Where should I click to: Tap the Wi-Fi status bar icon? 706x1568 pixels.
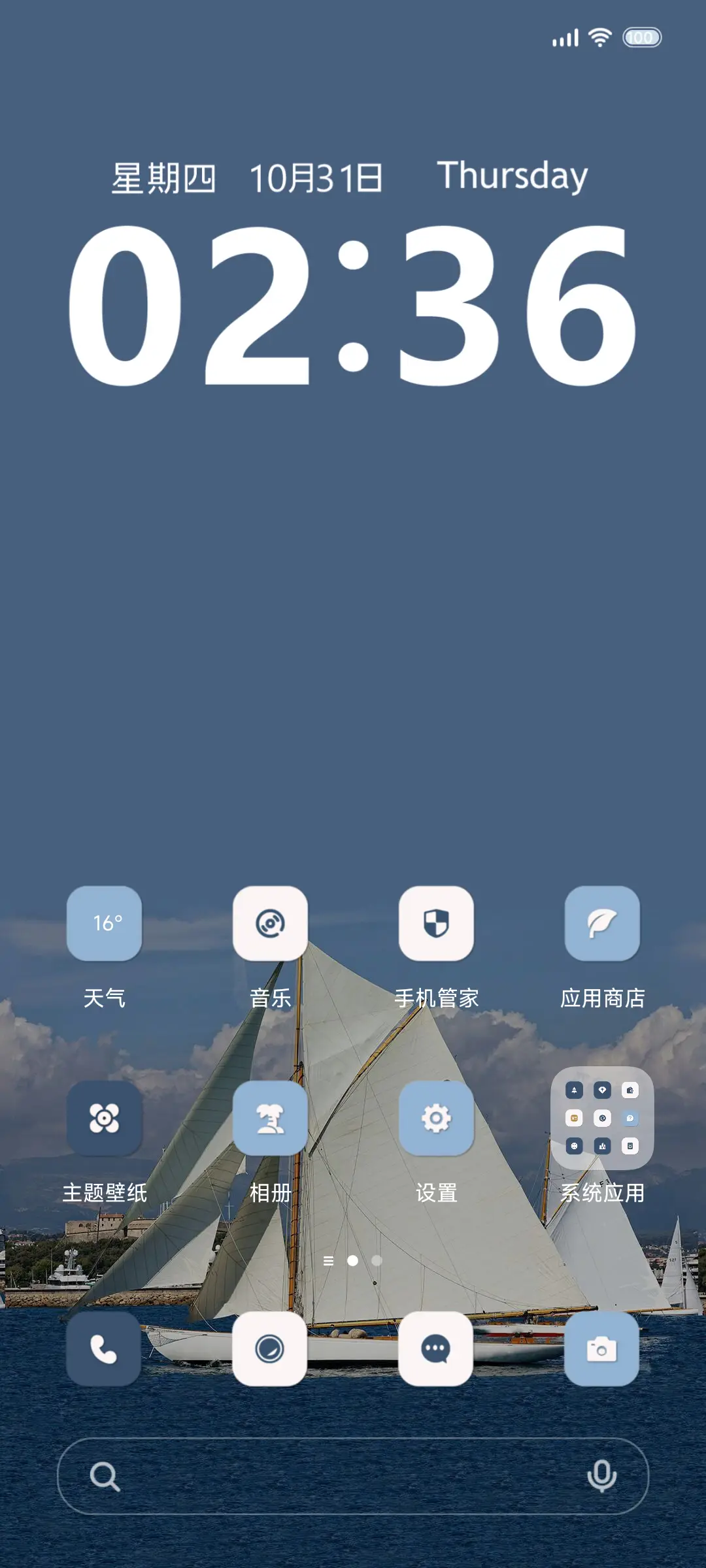[x=599, y=39]
